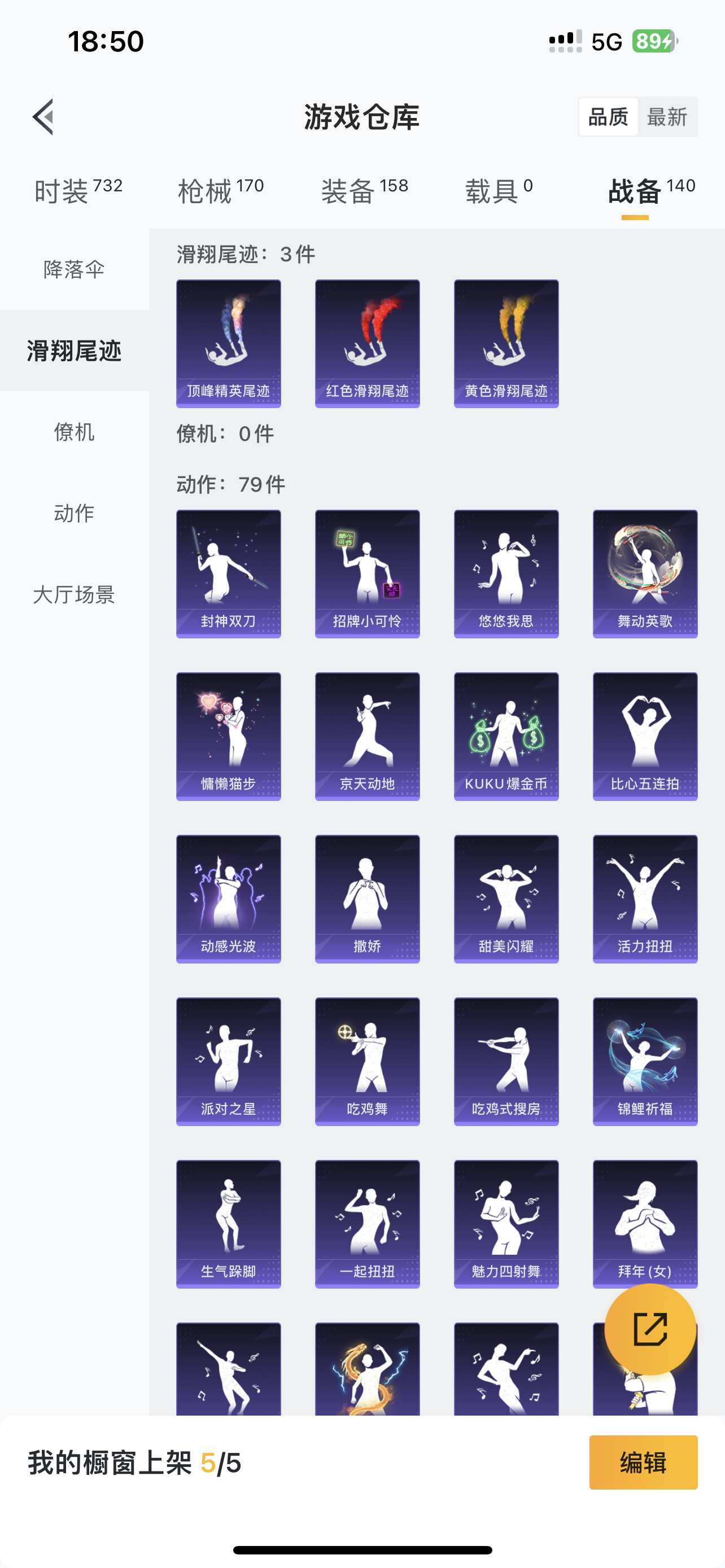This screenshot has width=725, height=1568.
Task: Select 僚机 in the side menu
Action: (75, 432)
